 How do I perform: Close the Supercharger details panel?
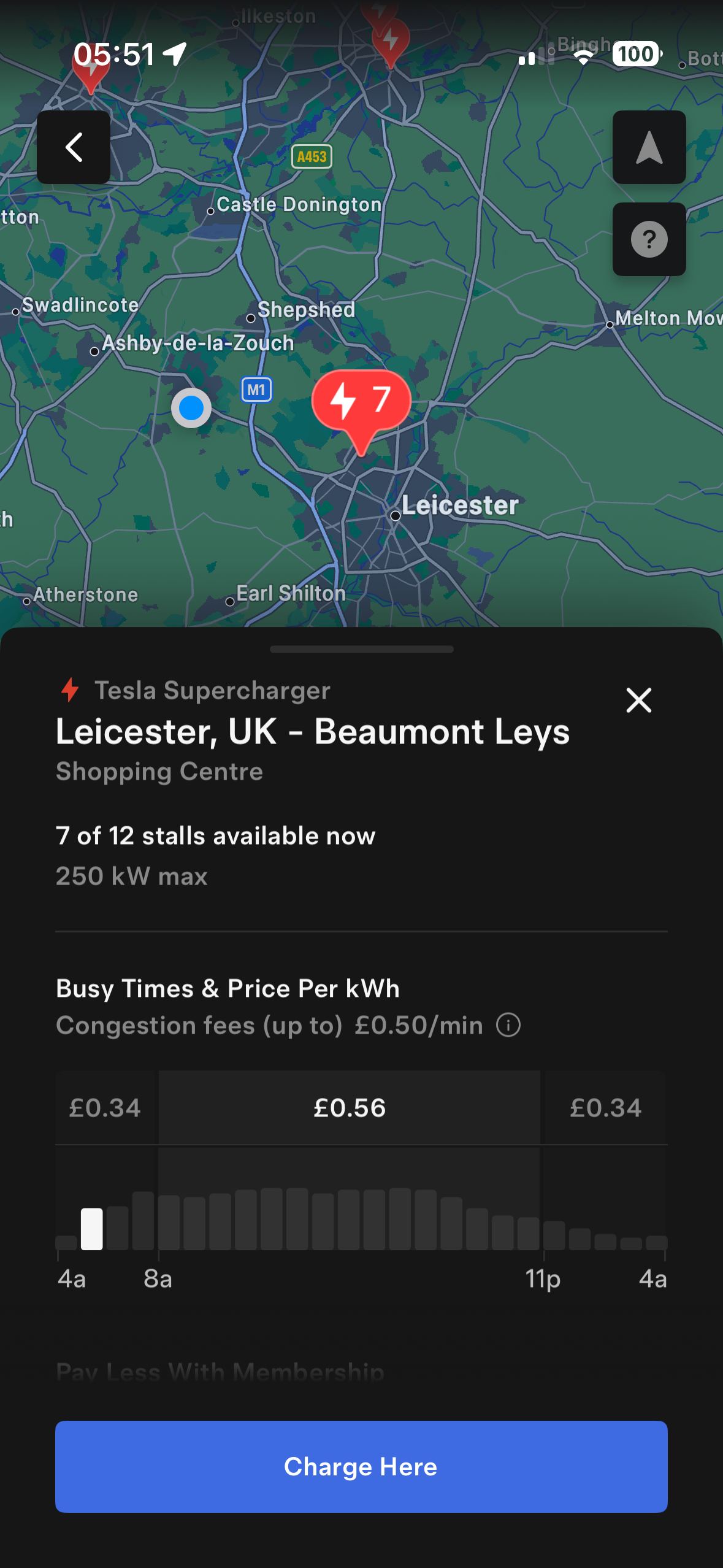click(638, 700)
